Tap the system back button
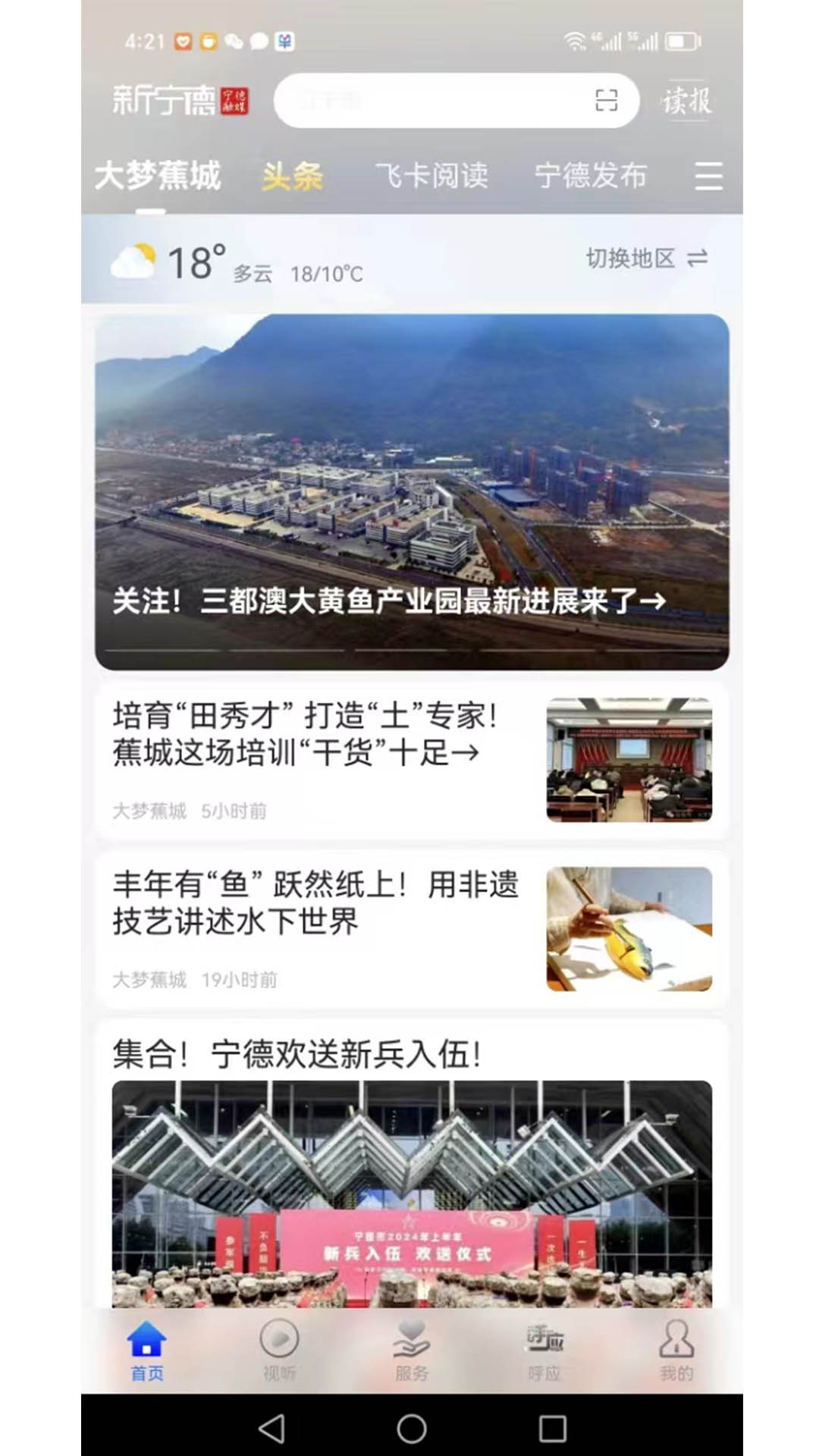This screenshot has width=819, height=1456. [271, 1429]
